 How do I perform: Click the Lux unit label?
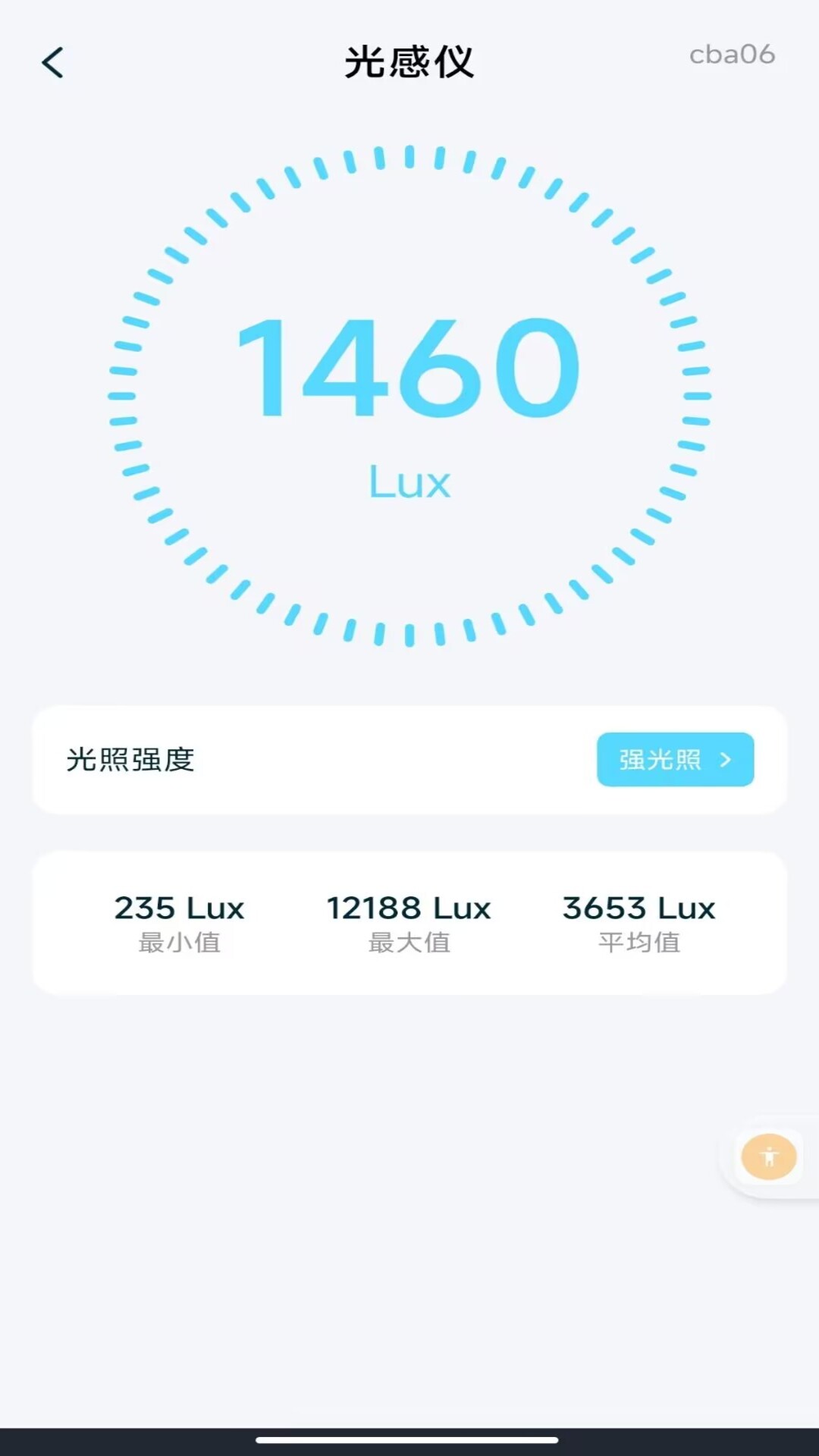pos(409,479)
